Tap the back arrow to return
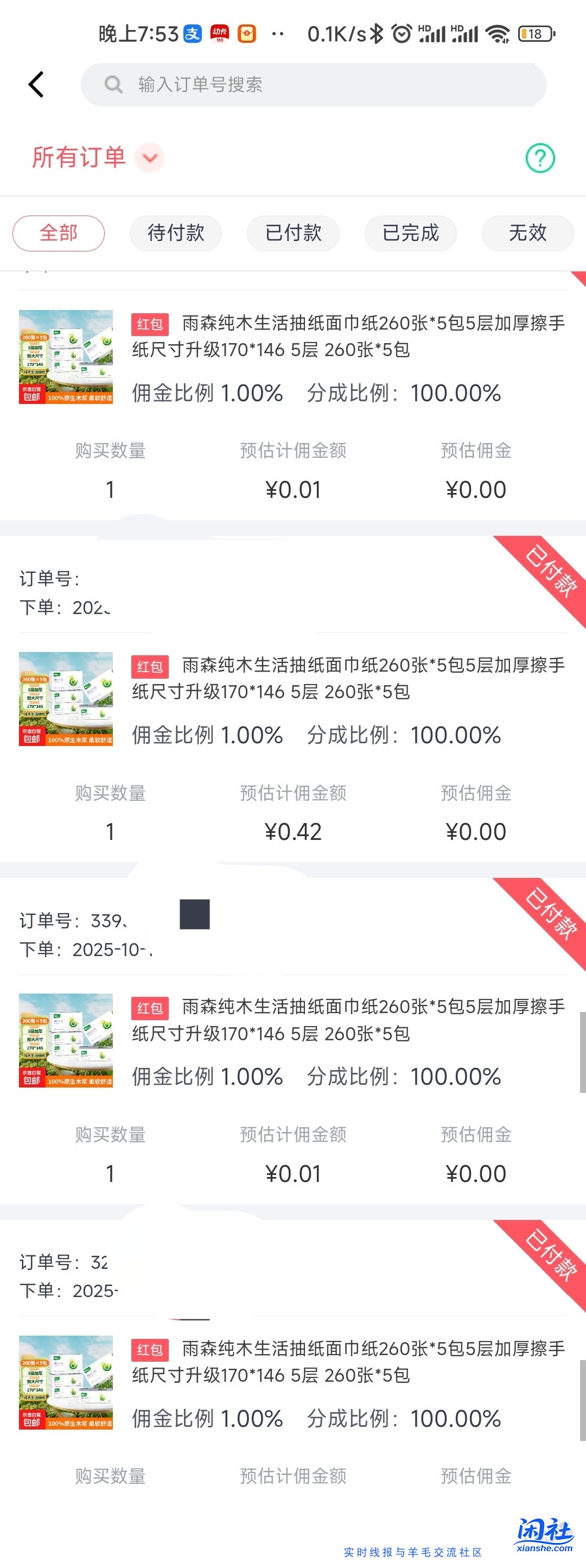Image resolution: width=586 pixels, height=1568 pixels. 36,84
